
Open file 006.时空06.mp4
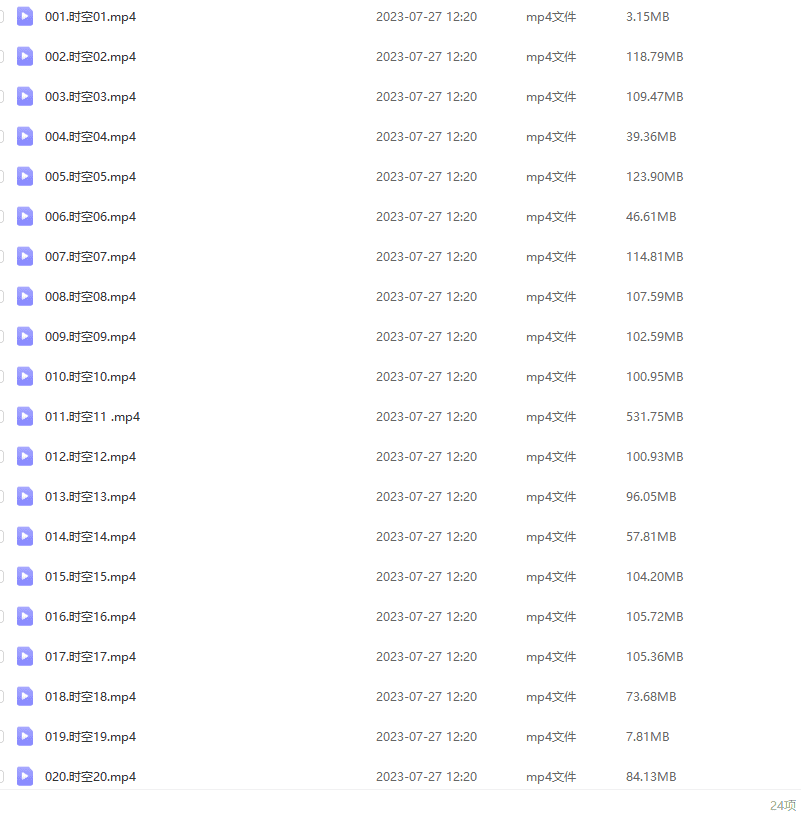point(90,217)
